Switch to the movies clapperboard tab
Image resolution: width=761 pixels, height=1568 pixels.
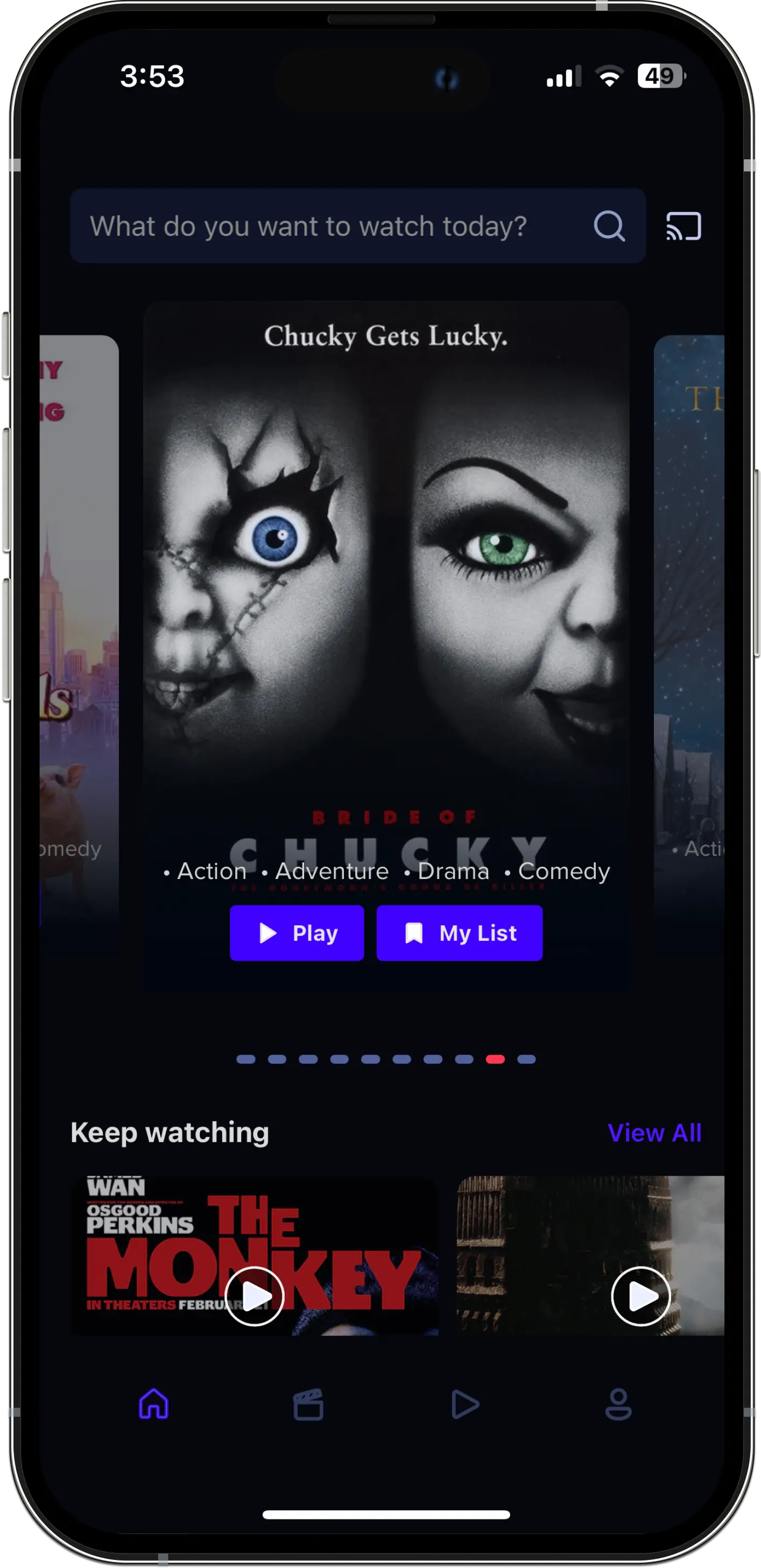pos(308,1405)
